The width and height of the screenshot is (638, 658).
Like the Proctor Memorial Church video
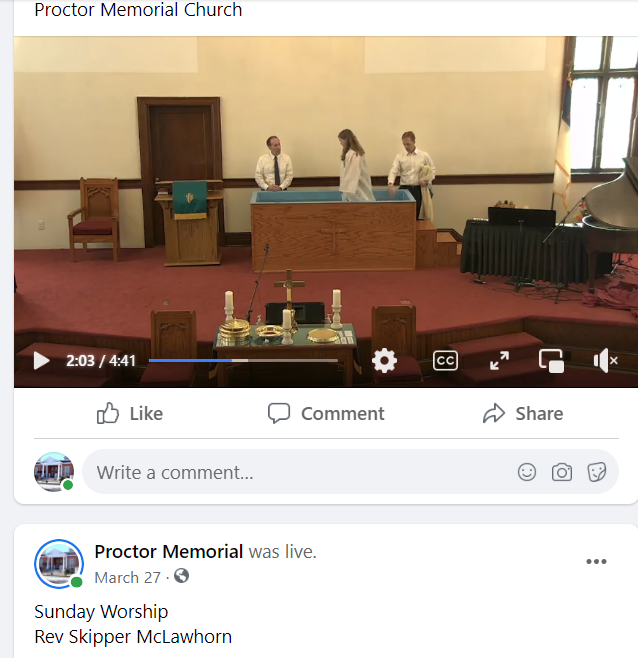(129, 413)
